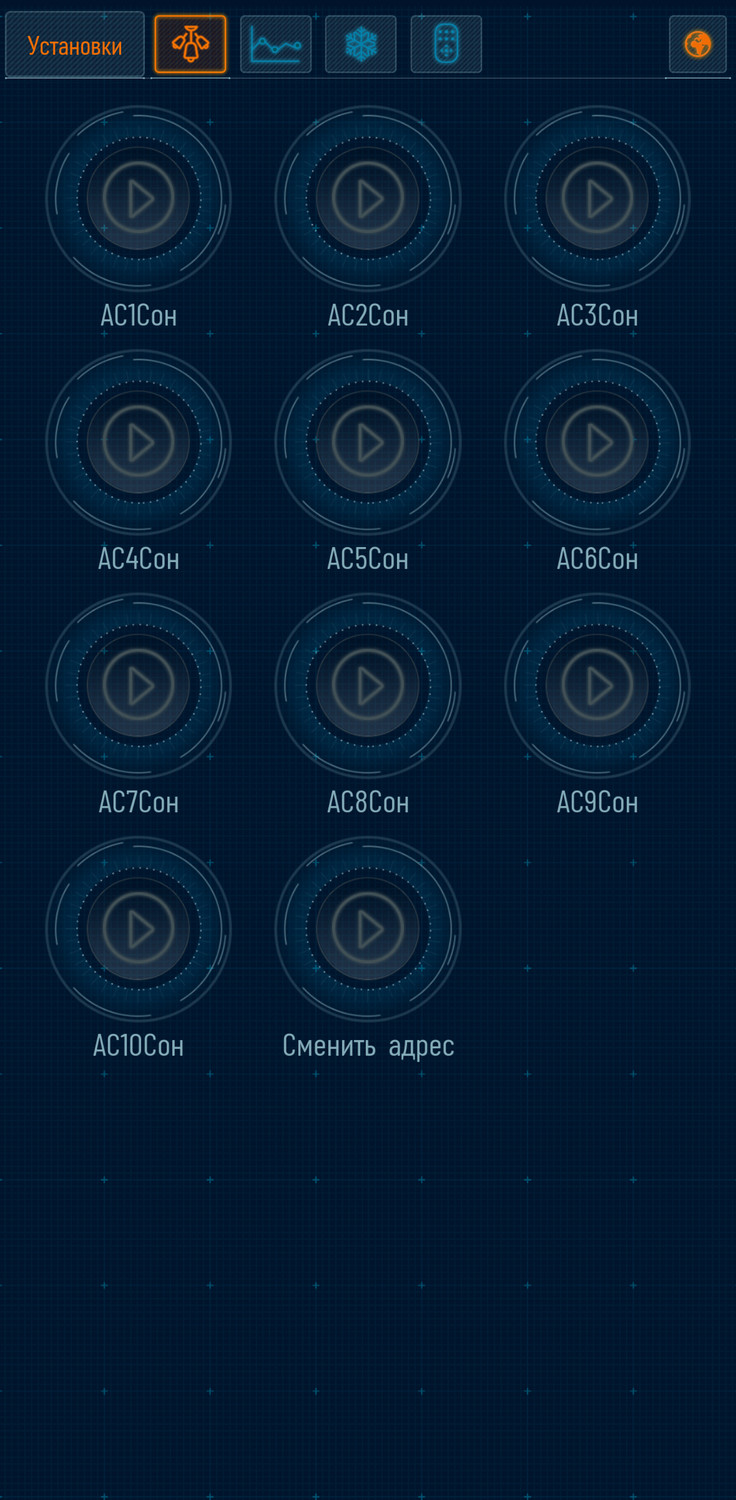Switch to the lamp-icon tab
Screen dimensions: 736x1500
[x=190, y=45]
